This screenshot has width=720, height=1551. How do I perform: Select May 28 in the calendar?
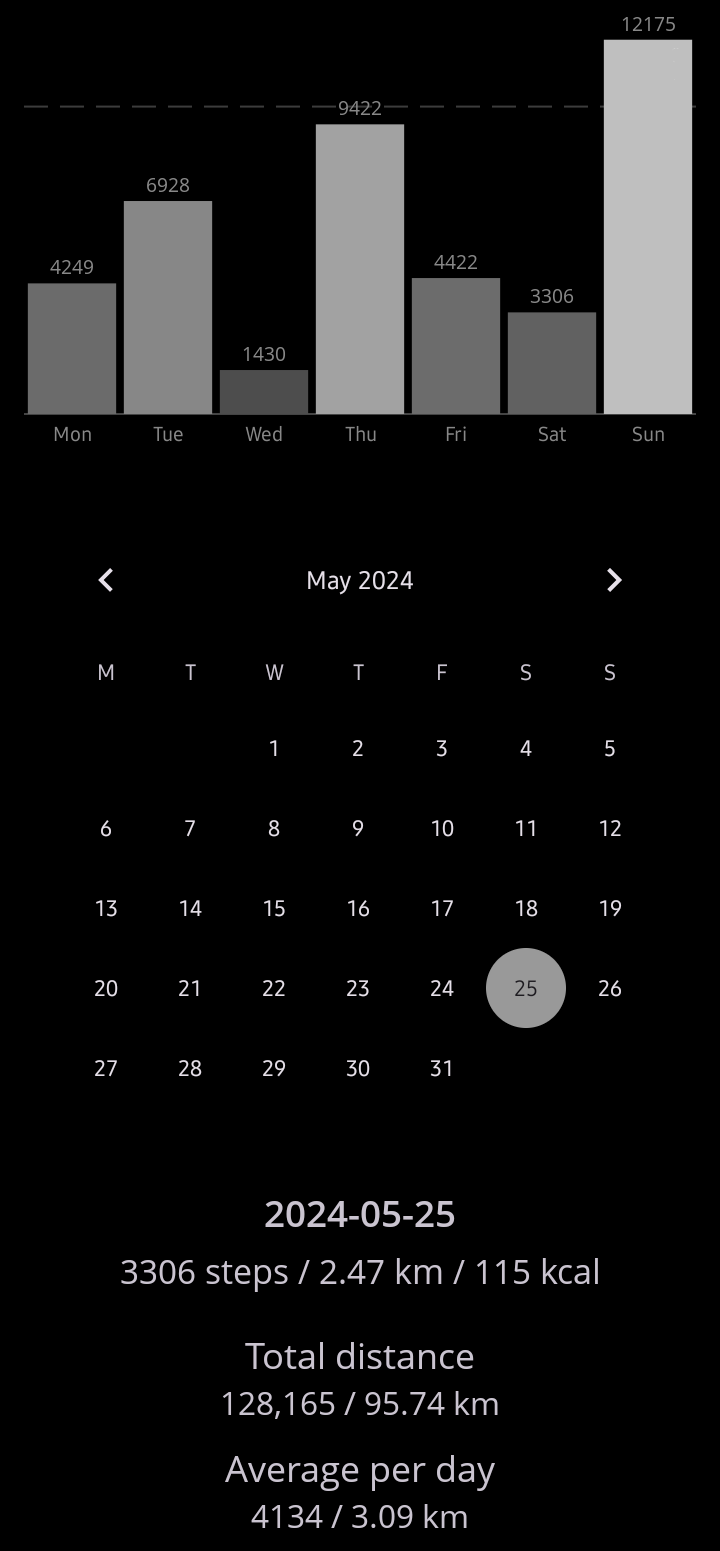(x=190, y=1068)
